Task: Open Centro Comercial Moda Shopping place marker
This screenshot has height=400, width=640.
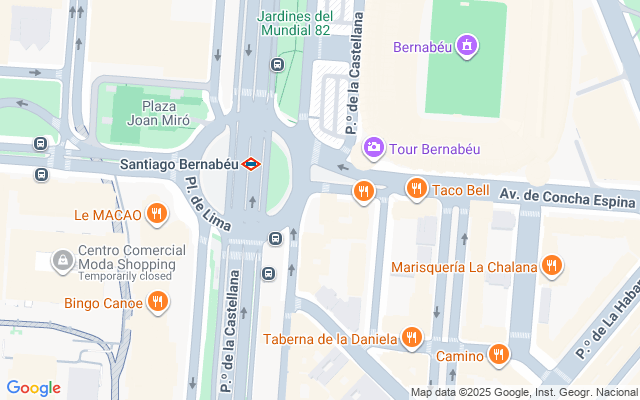Action: (63, 261)
